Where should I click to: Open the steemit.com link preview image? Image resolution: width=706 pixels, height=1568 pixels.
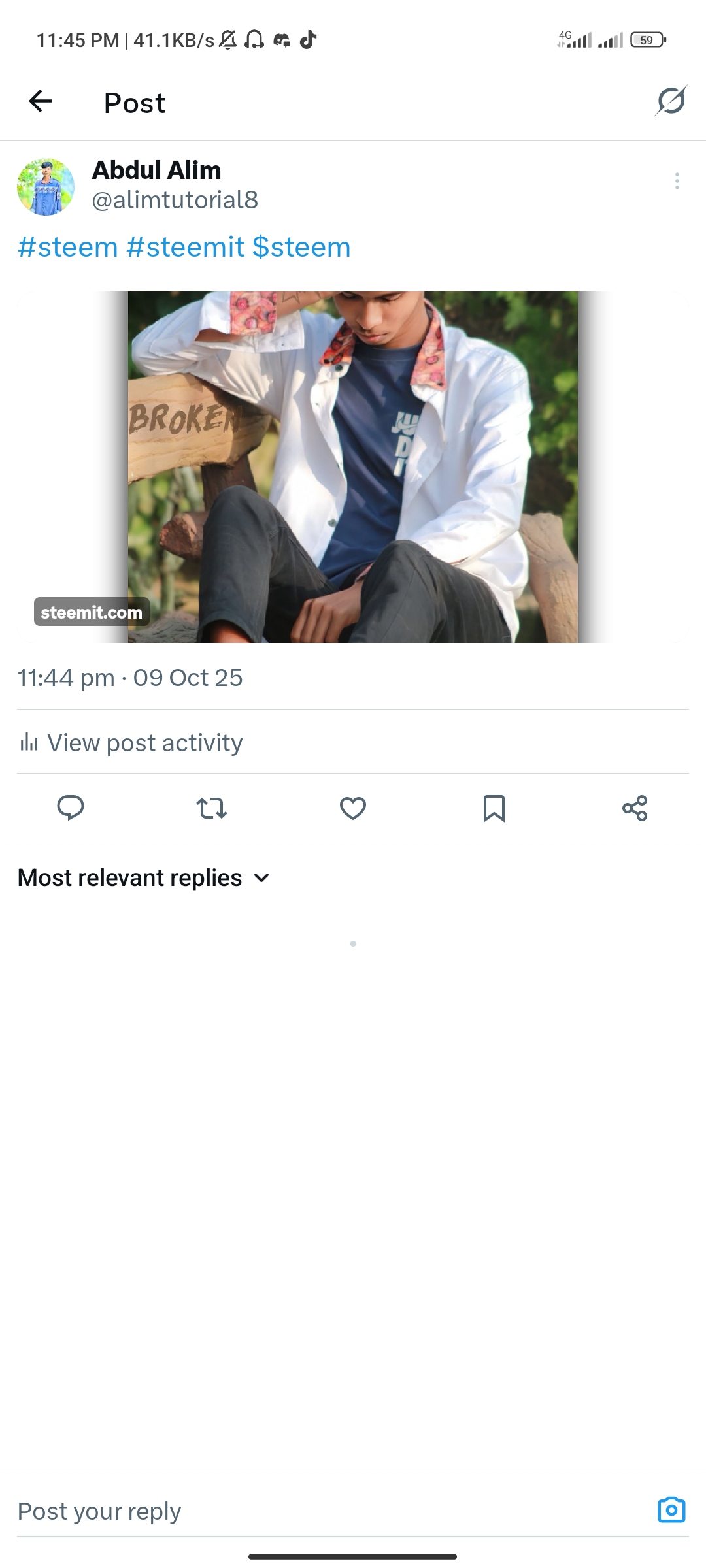click(x=353, y=466)
